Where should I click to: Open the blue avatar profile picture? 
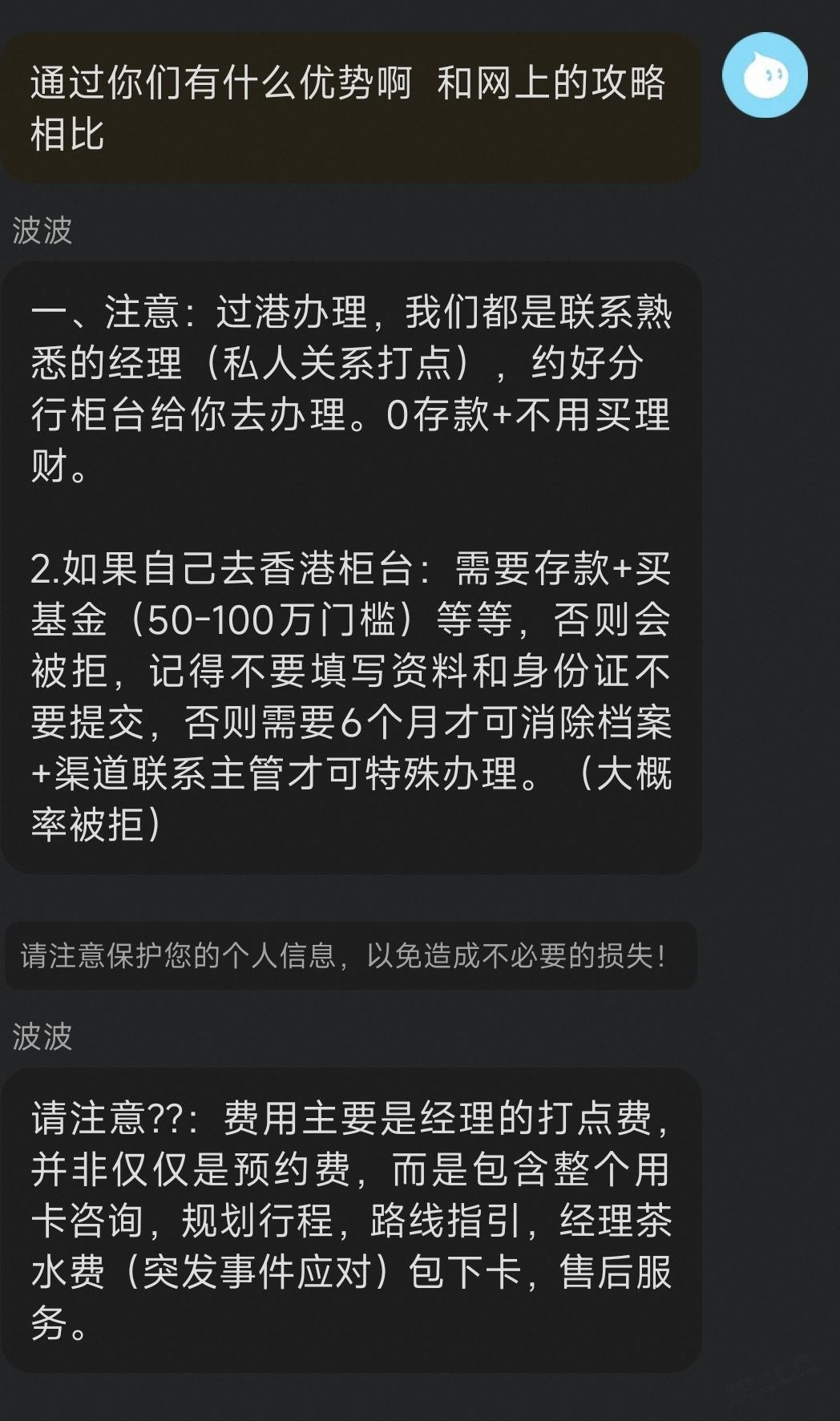pyautogui.click(x=764, y=76)
